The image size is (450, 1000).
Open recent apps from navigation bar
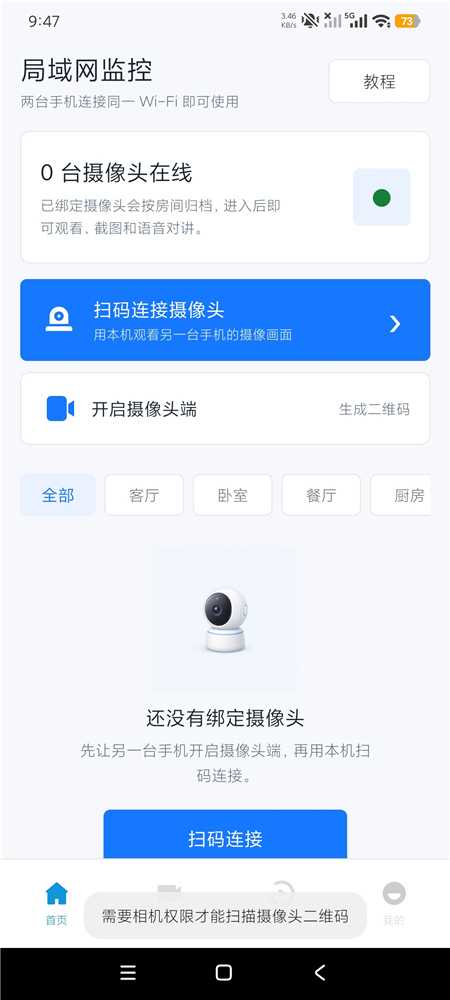click(x=128, y=972)
